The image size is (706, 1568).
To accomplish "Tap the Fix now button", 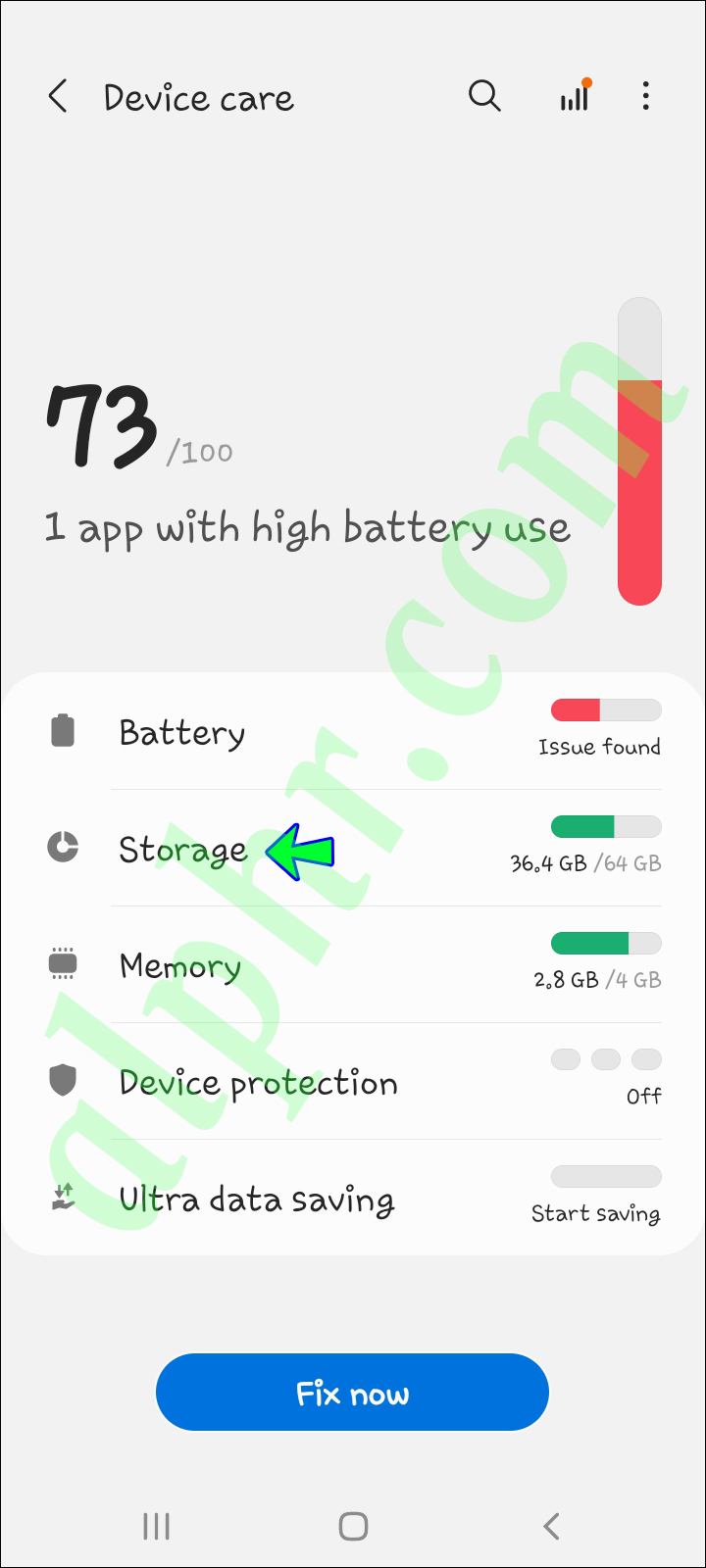I will (x=352, y=1393).
